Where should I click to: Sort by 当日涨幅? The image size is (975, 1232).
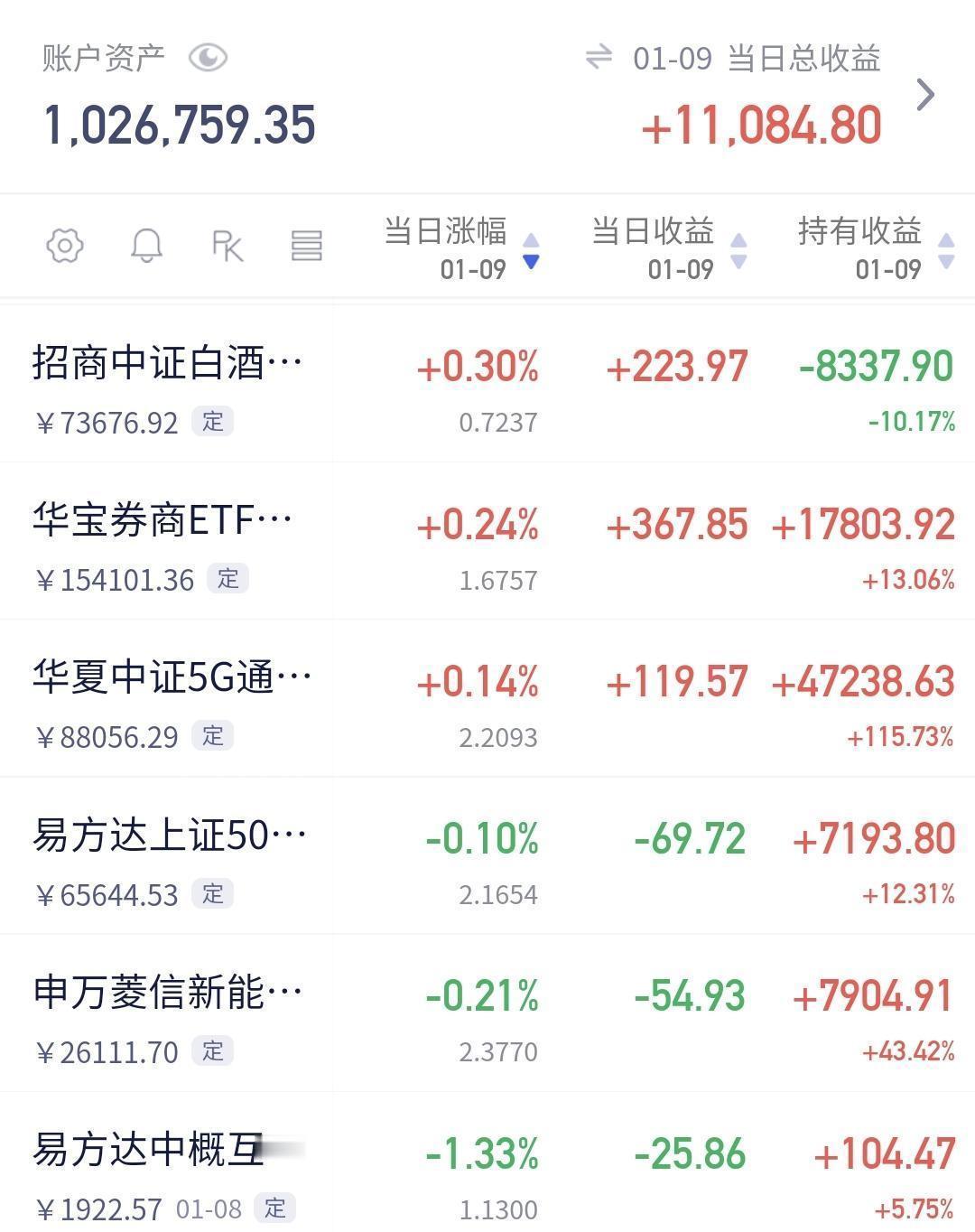(x=462, y=247)
